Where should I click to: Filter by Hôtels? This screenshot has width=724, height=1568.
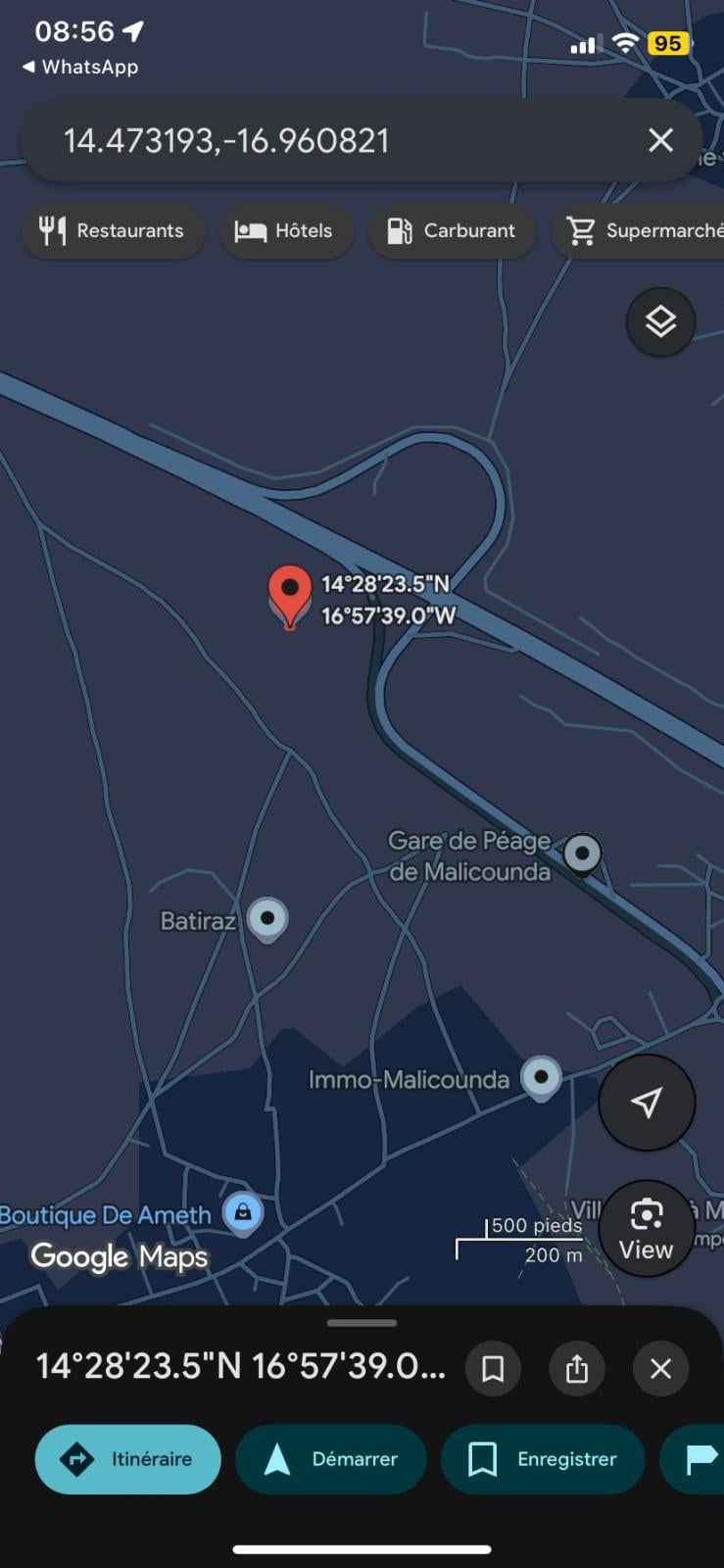pyautogui.click(x=285, y=231)
